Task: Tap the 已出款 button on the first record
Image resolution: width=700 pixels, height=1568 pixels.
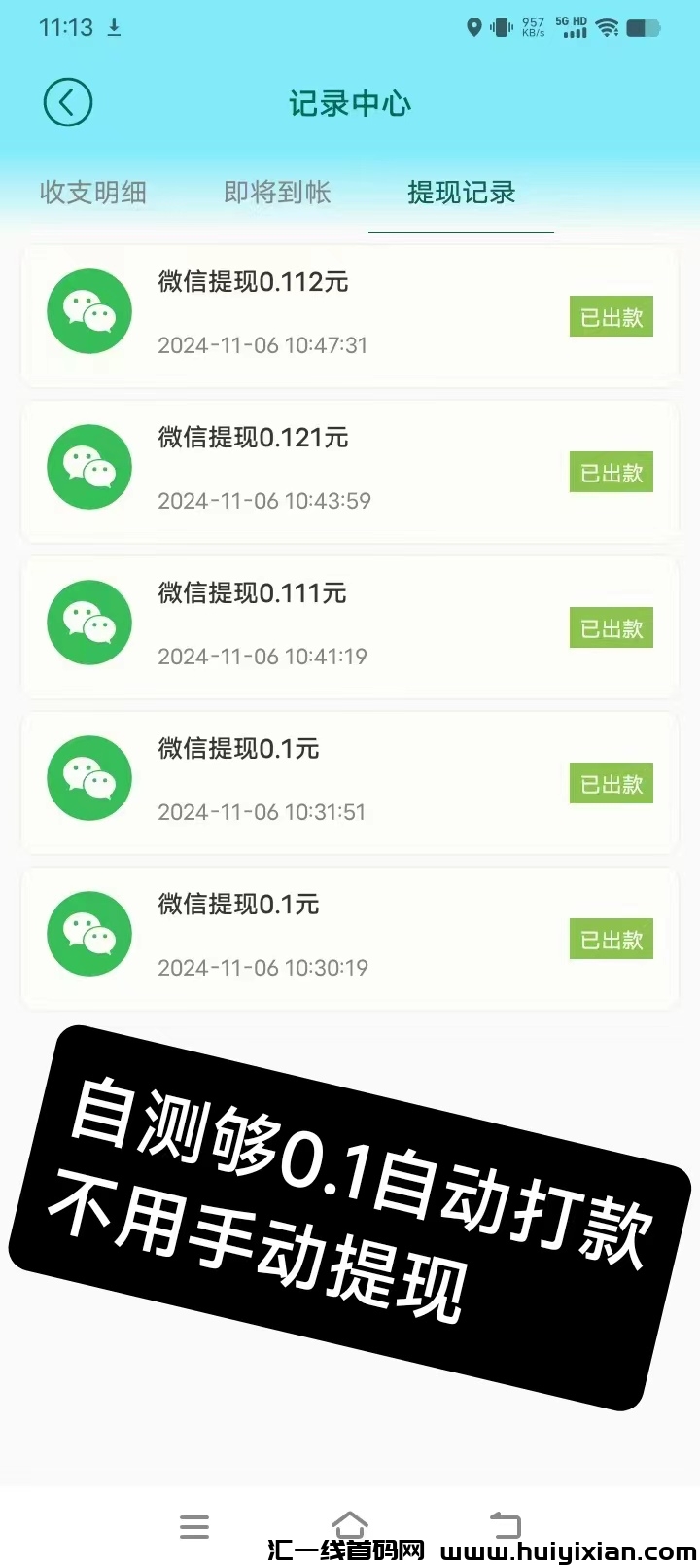Action: point(611,316)
